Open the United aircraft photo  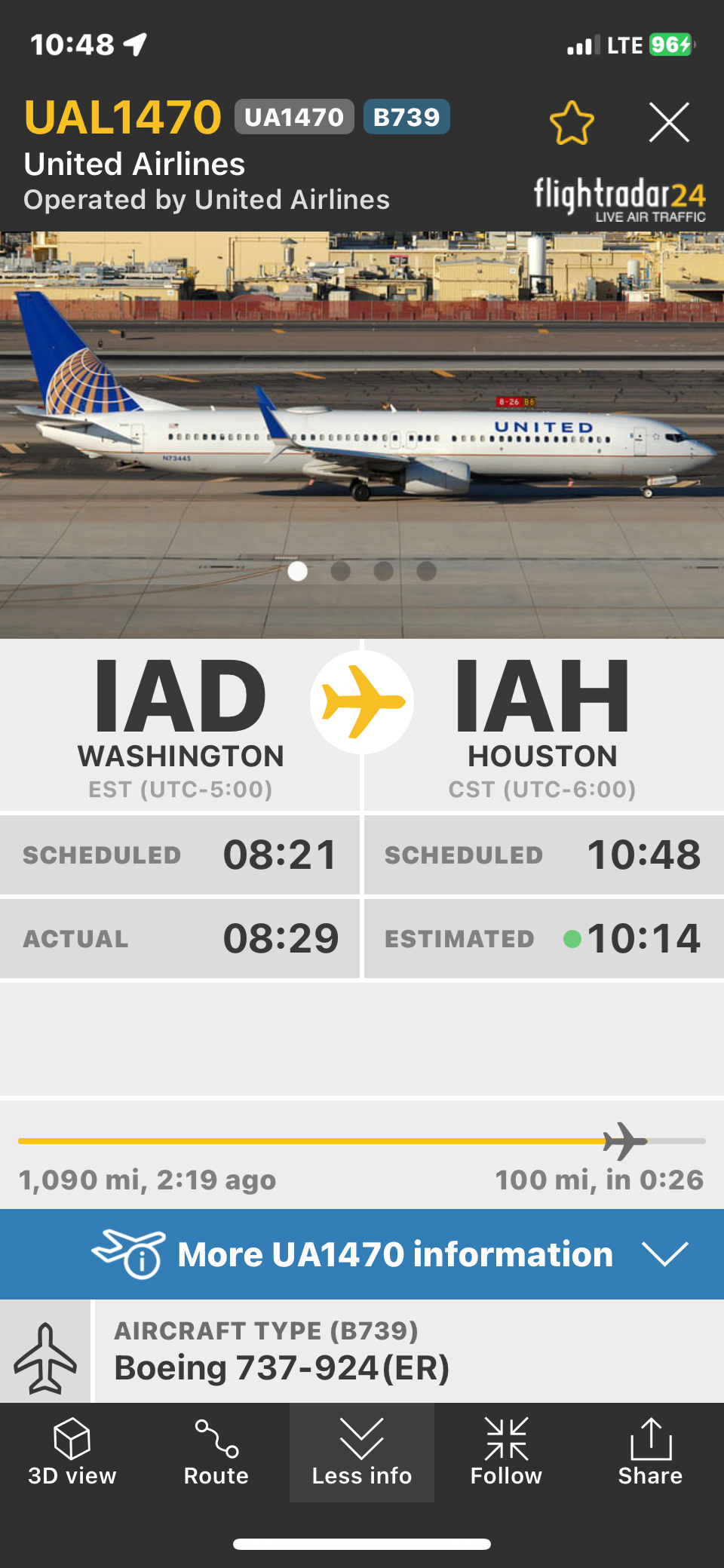coord(362,434)
